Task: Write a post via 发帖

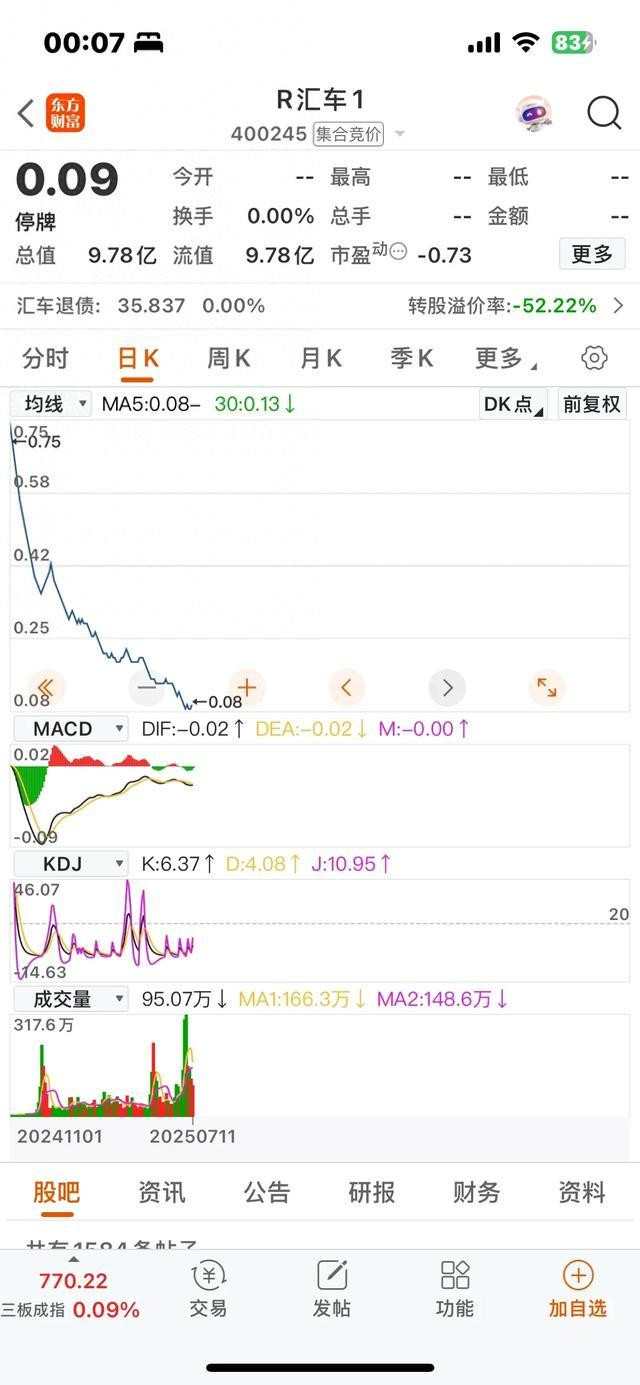Action: pyautogui.click(x=332, y=1289)
